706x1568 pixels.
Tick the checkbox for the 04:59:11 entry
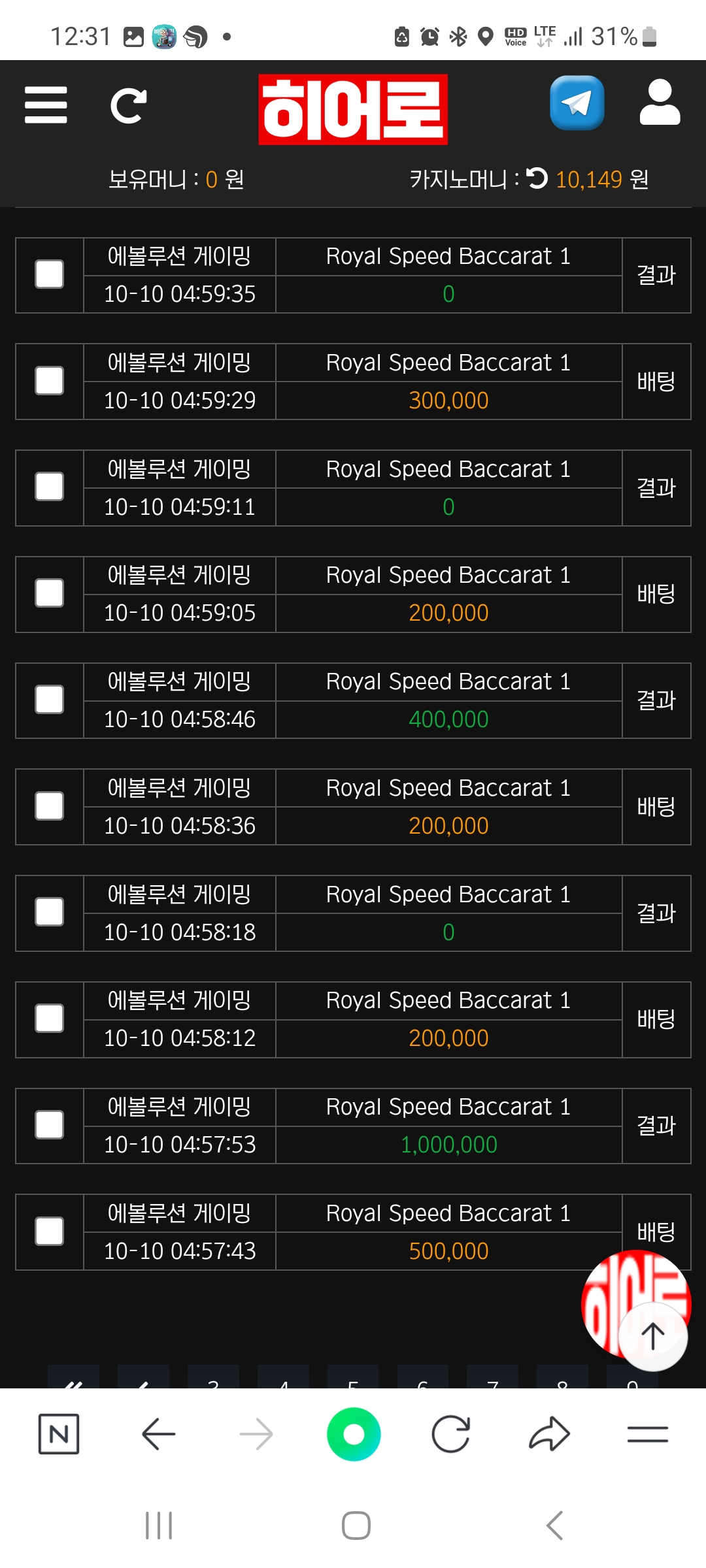click(x=50, y=487)
